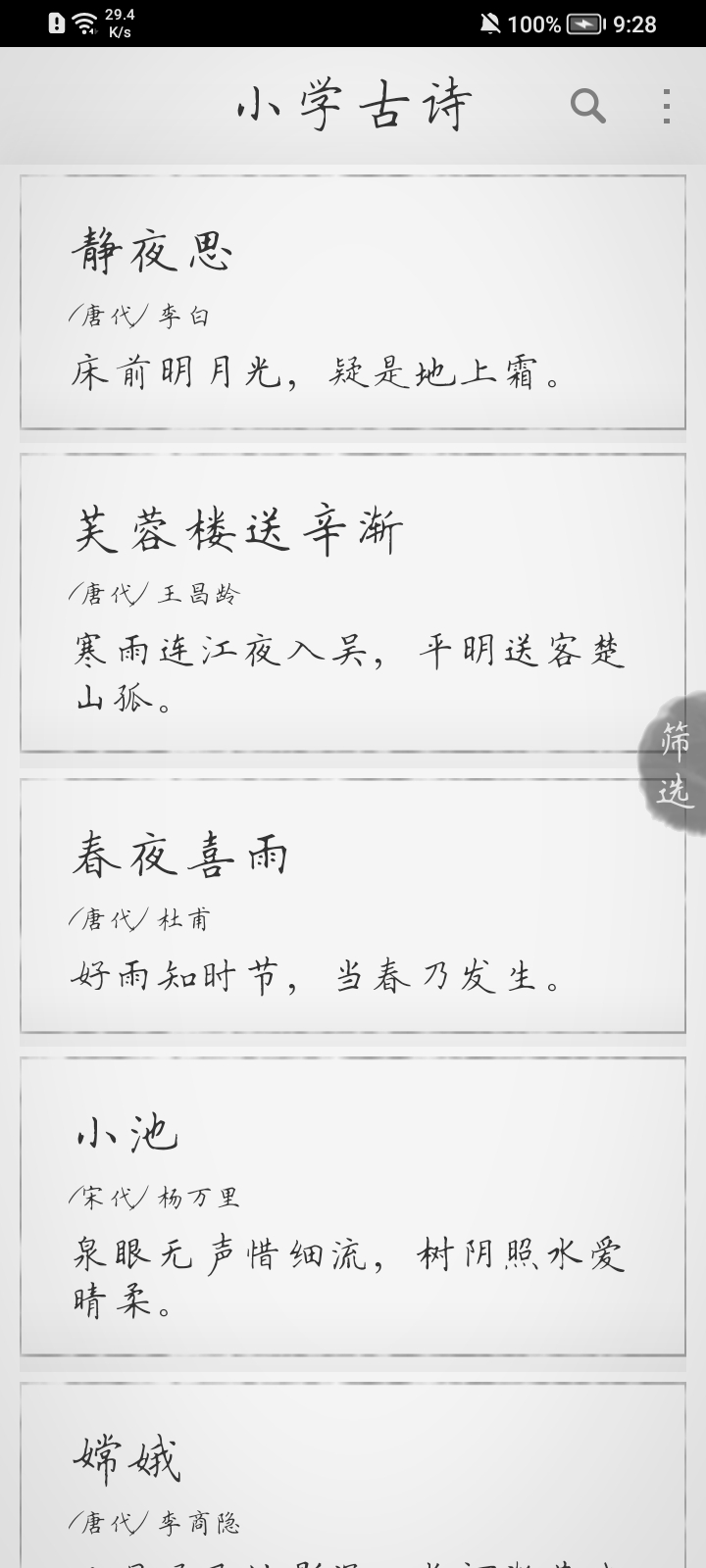Tap the 筛选 filter button
The width and height of the screenshot is (706, 1568).
click(x=675, y=764)
